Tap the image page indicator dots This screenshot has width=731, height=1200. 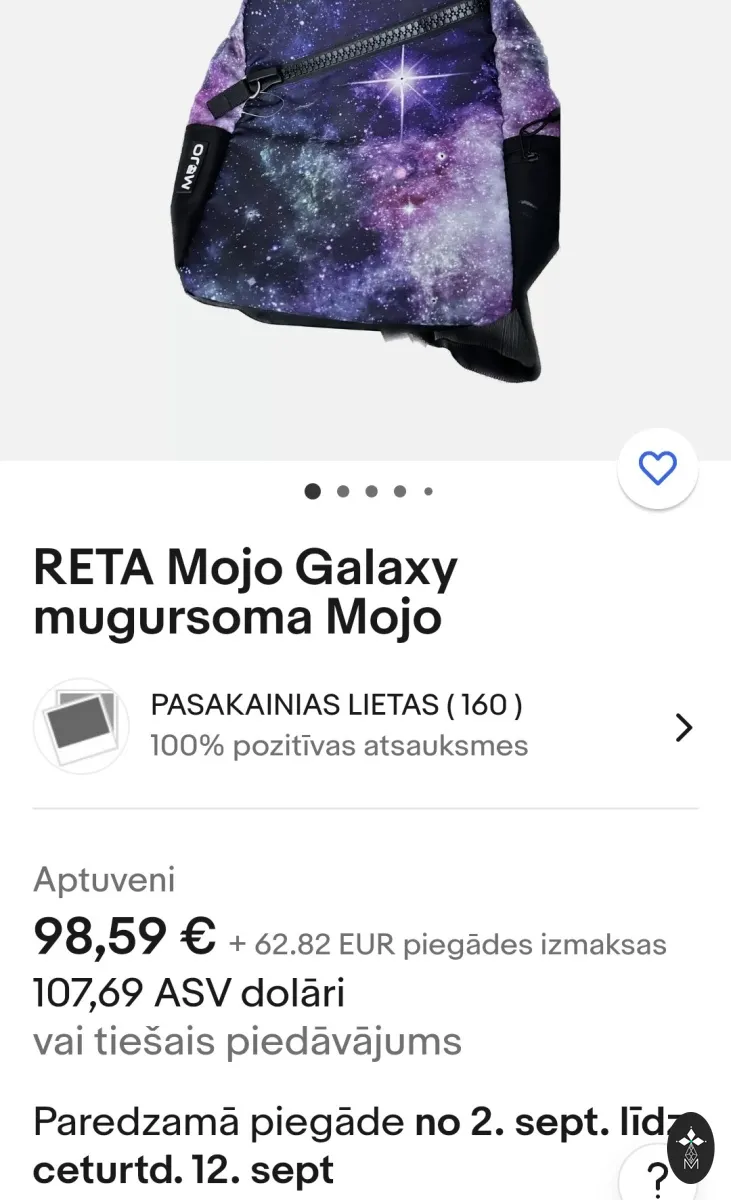pyautogui.click(x=369, y=491)
